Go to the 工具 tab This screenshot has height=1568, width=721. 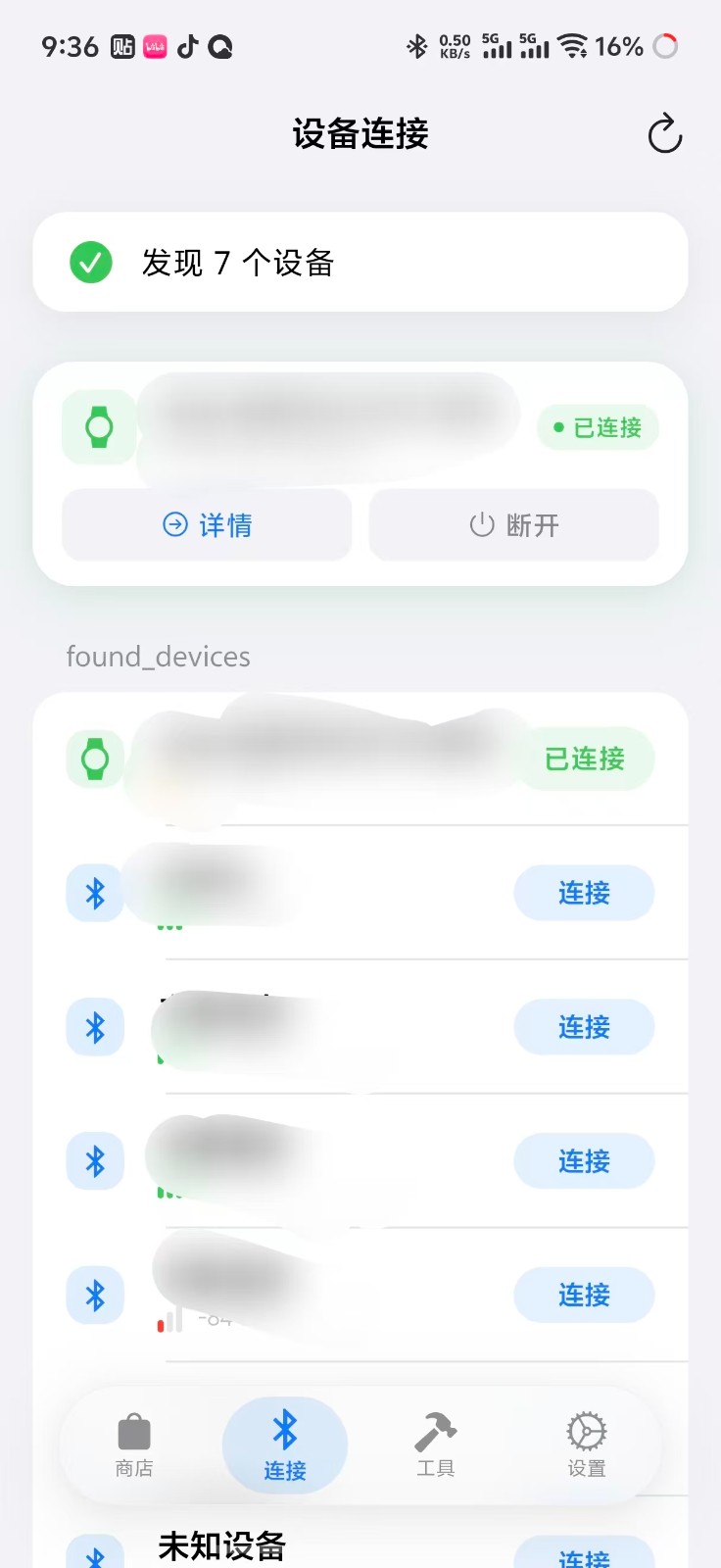[x=435, y=1445]
